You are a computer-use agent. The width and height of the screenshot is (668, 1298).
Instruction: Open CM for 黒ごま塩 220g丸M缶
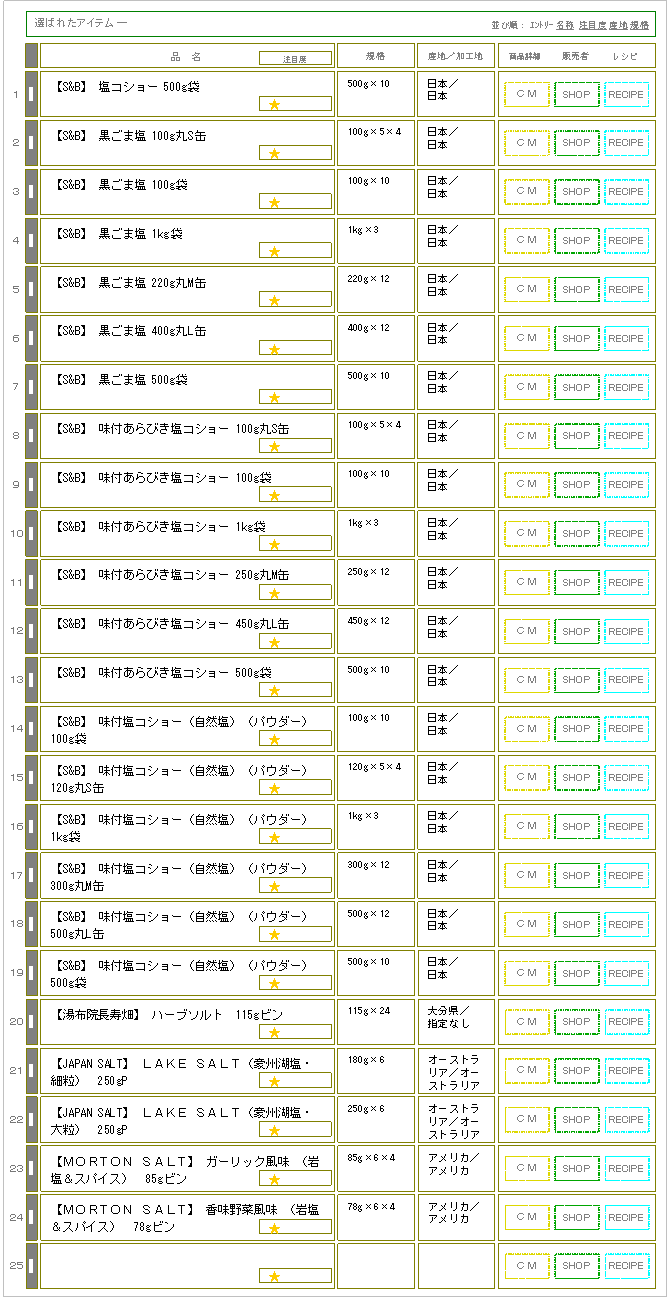(x=526, y=289)
